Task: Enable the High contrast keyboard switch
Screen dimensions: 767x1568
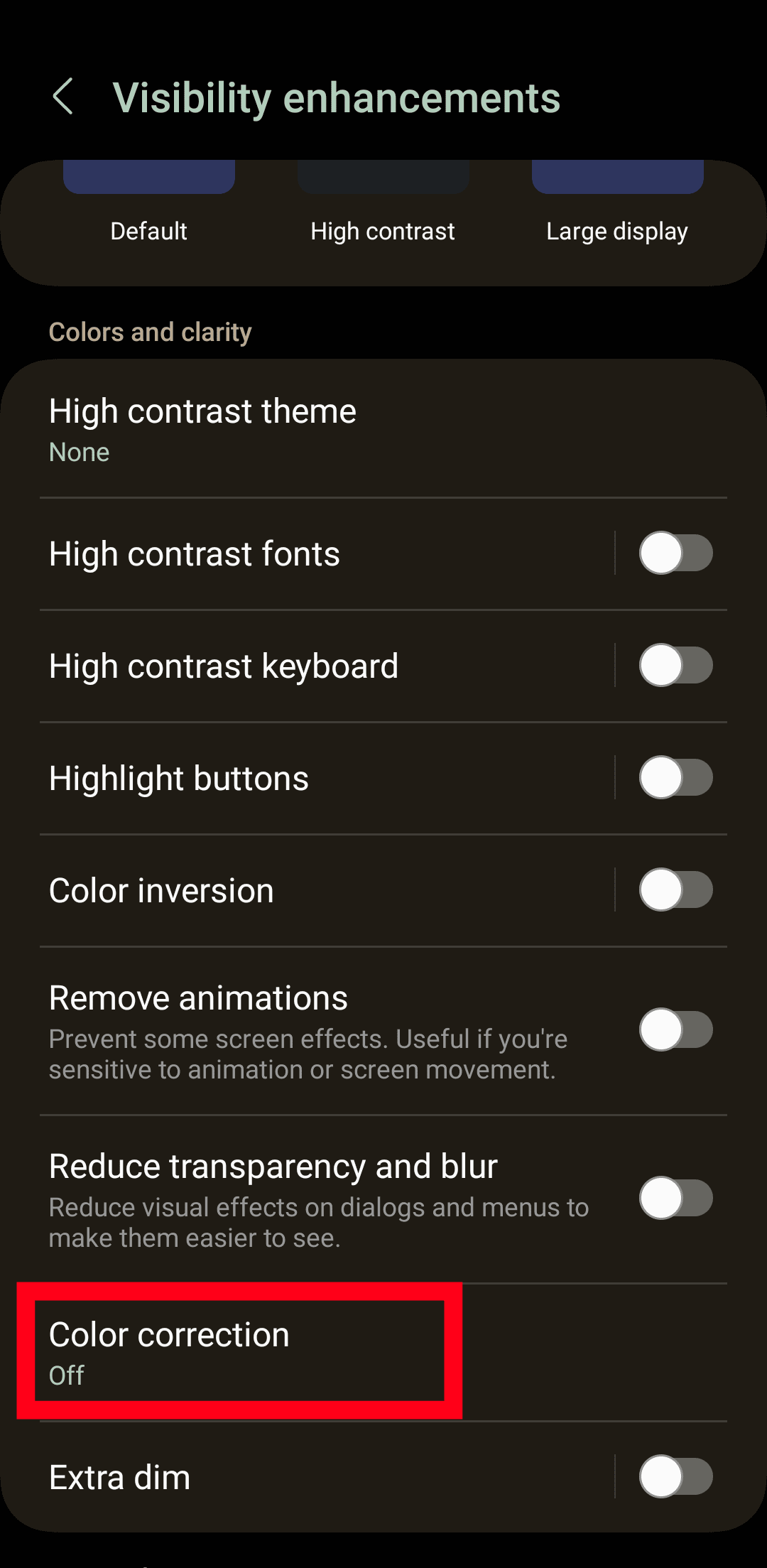Action: (x=675, y=666)
